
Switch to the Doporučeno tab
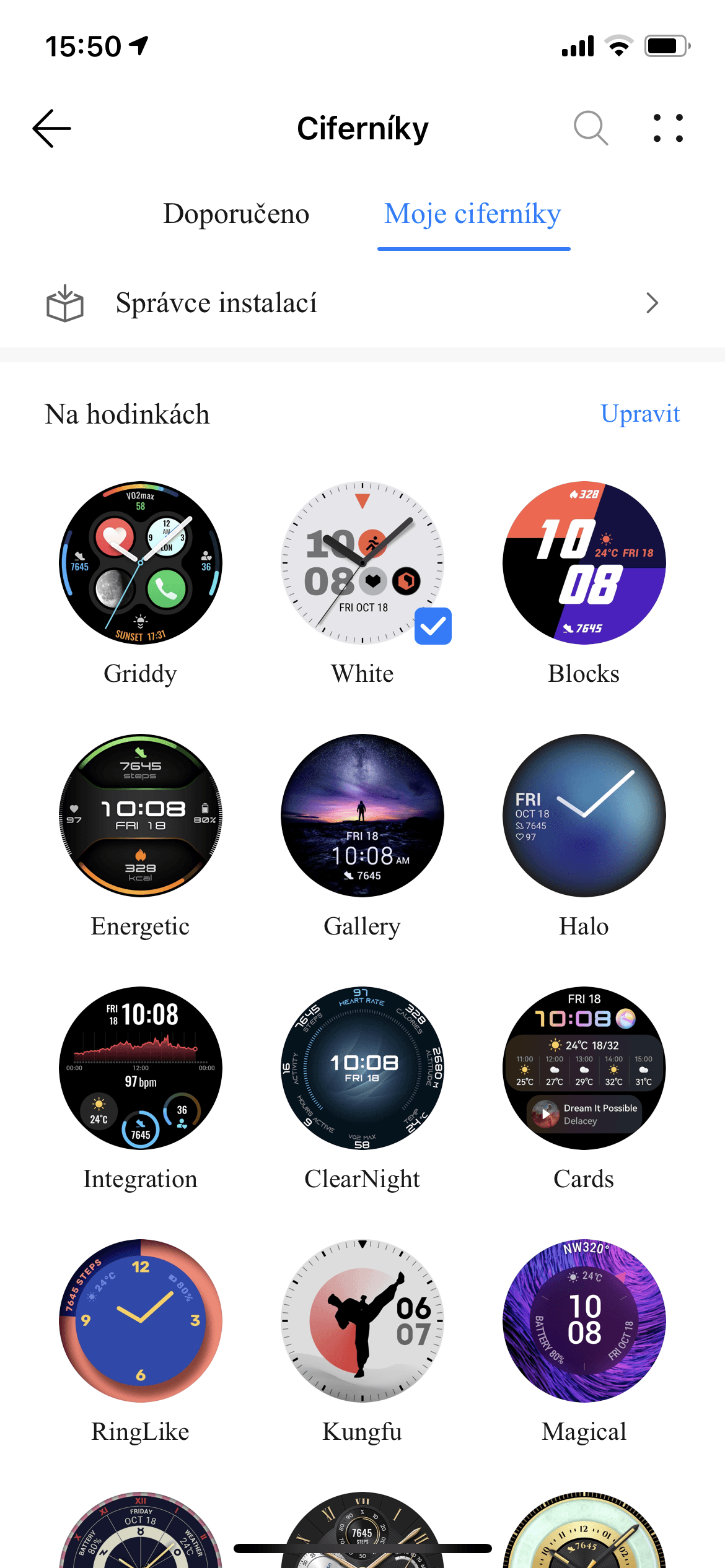point(236,214)
